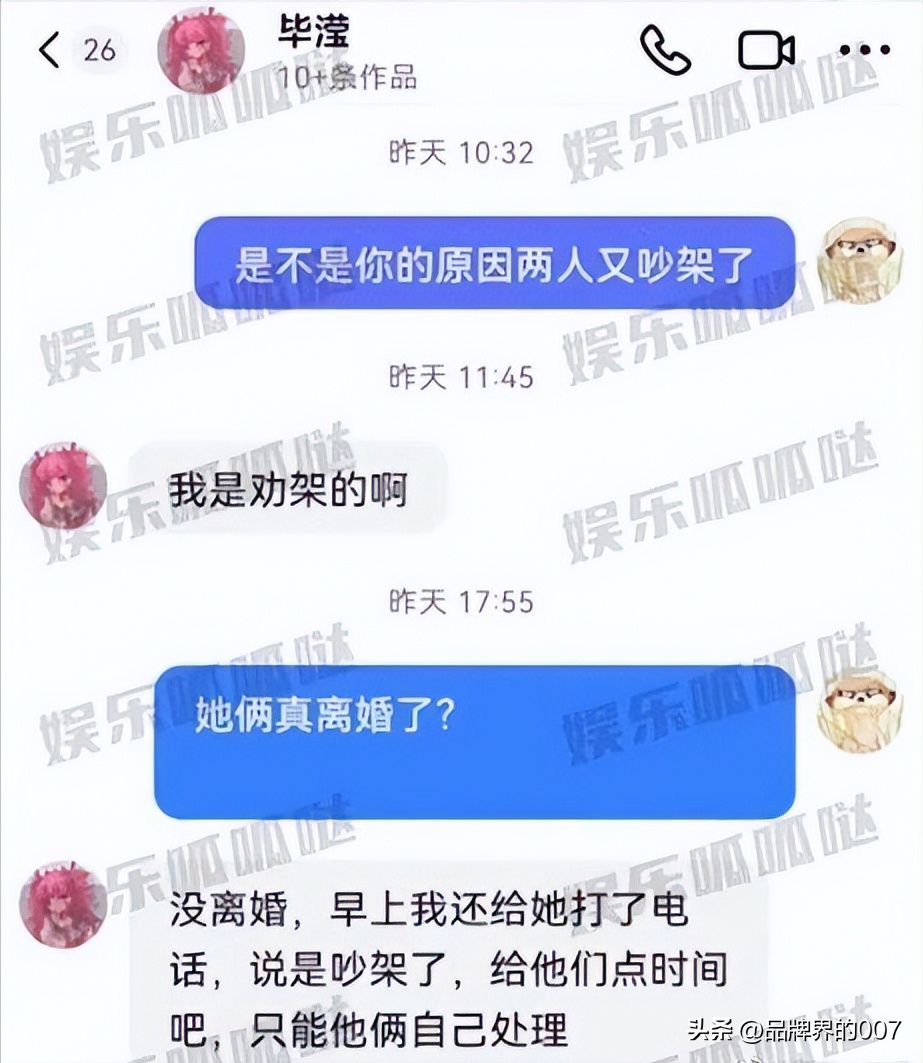The height and width of the screenshot is (1063, 923).
Task: Open 毕滢's profile from the header avatar
Action: [202, 52]
